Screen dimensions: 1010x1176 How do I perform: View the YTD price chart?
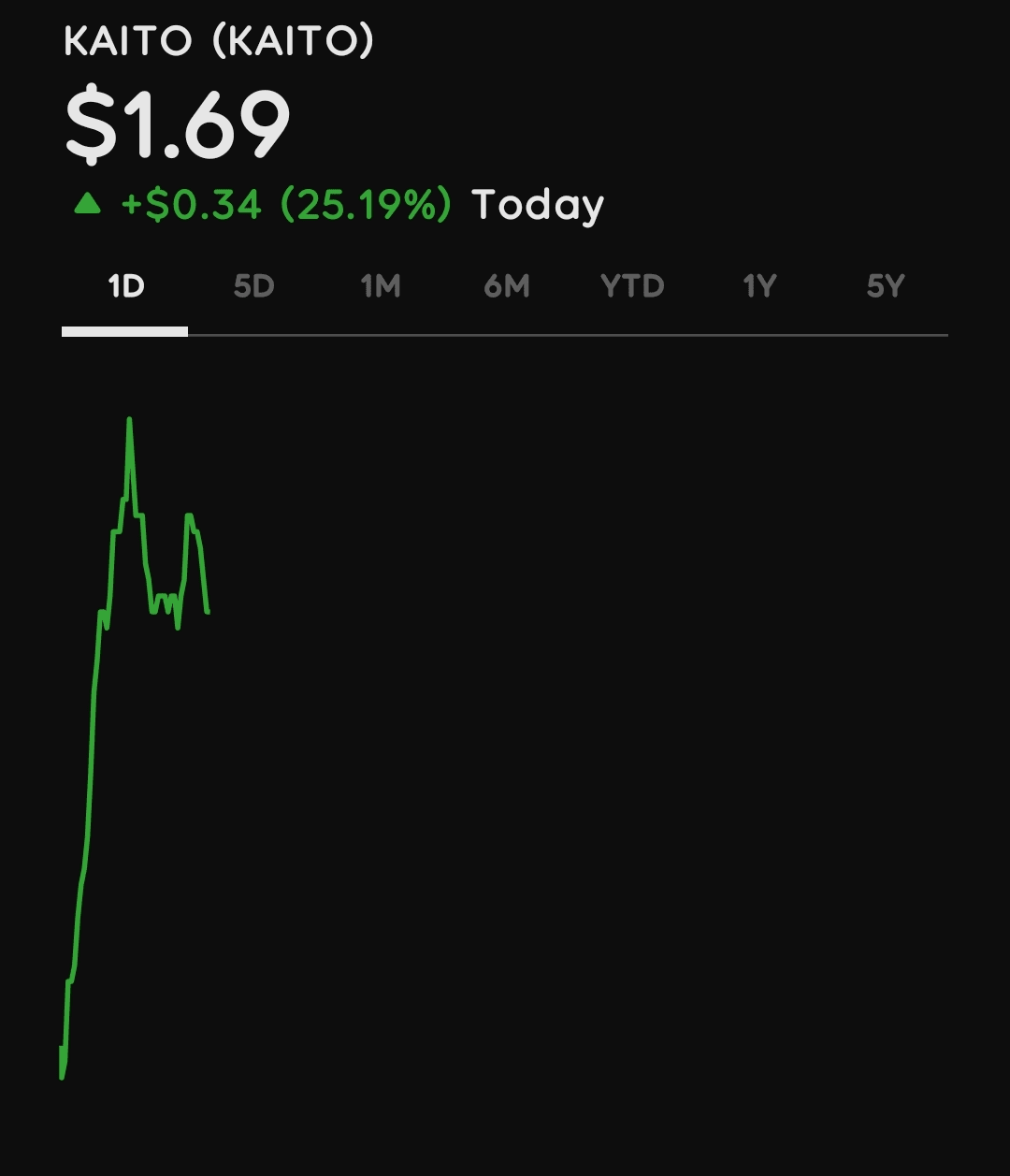coord(632,286)
